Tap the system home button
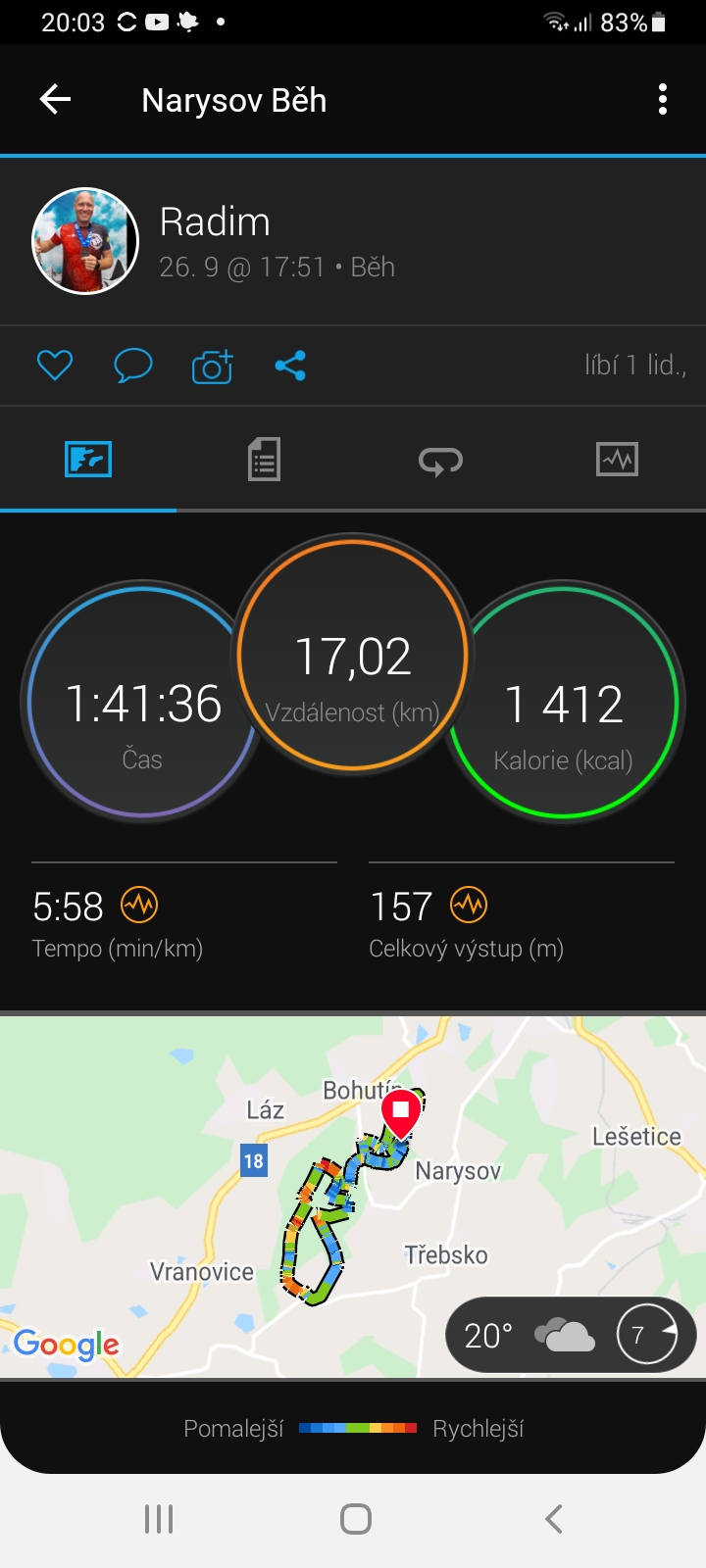This screenshot has width=706, height=1568. tap(355, 1519)
